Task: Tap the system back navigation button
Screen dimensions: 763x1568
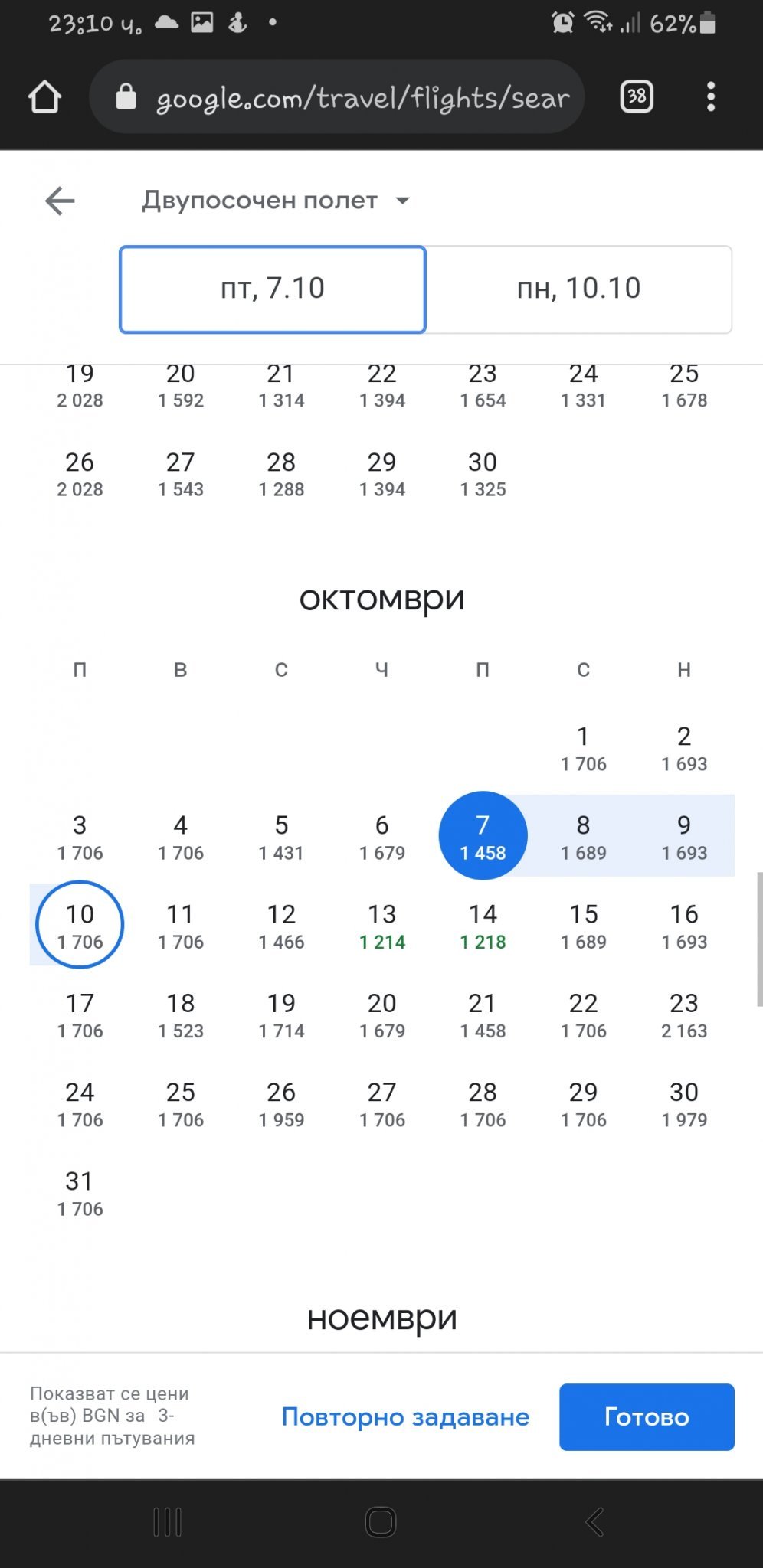Action: [x=594, y=1522]
